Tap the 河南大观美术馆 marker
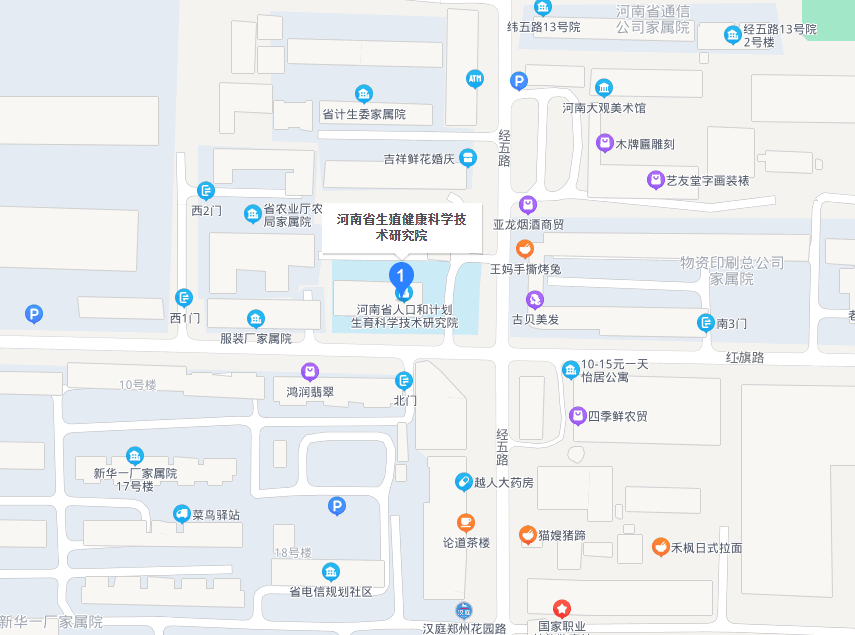Image resolution: width=855 pixels, height=635 pixels. [603, 88]
